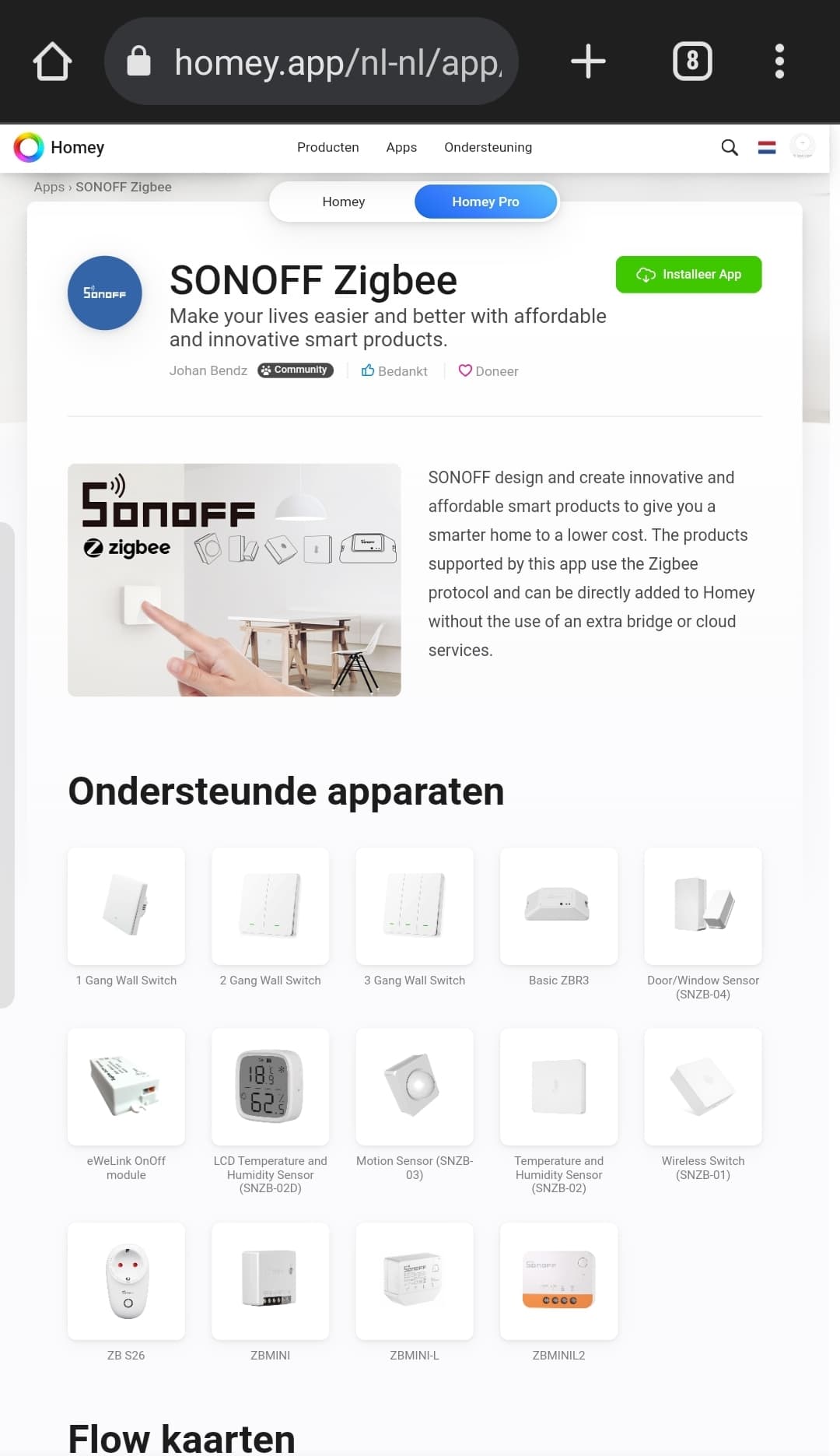The width and height of the screenshot is (840, 1456).
Task: Open the Homey site search
Action: (729, 147)
